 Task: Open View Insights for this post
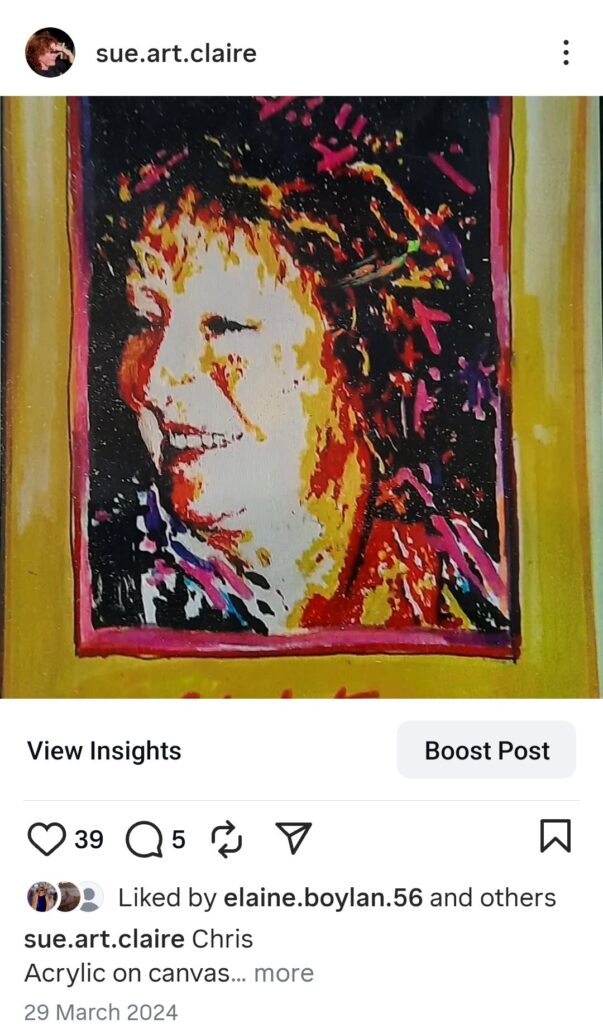(104, 751)
